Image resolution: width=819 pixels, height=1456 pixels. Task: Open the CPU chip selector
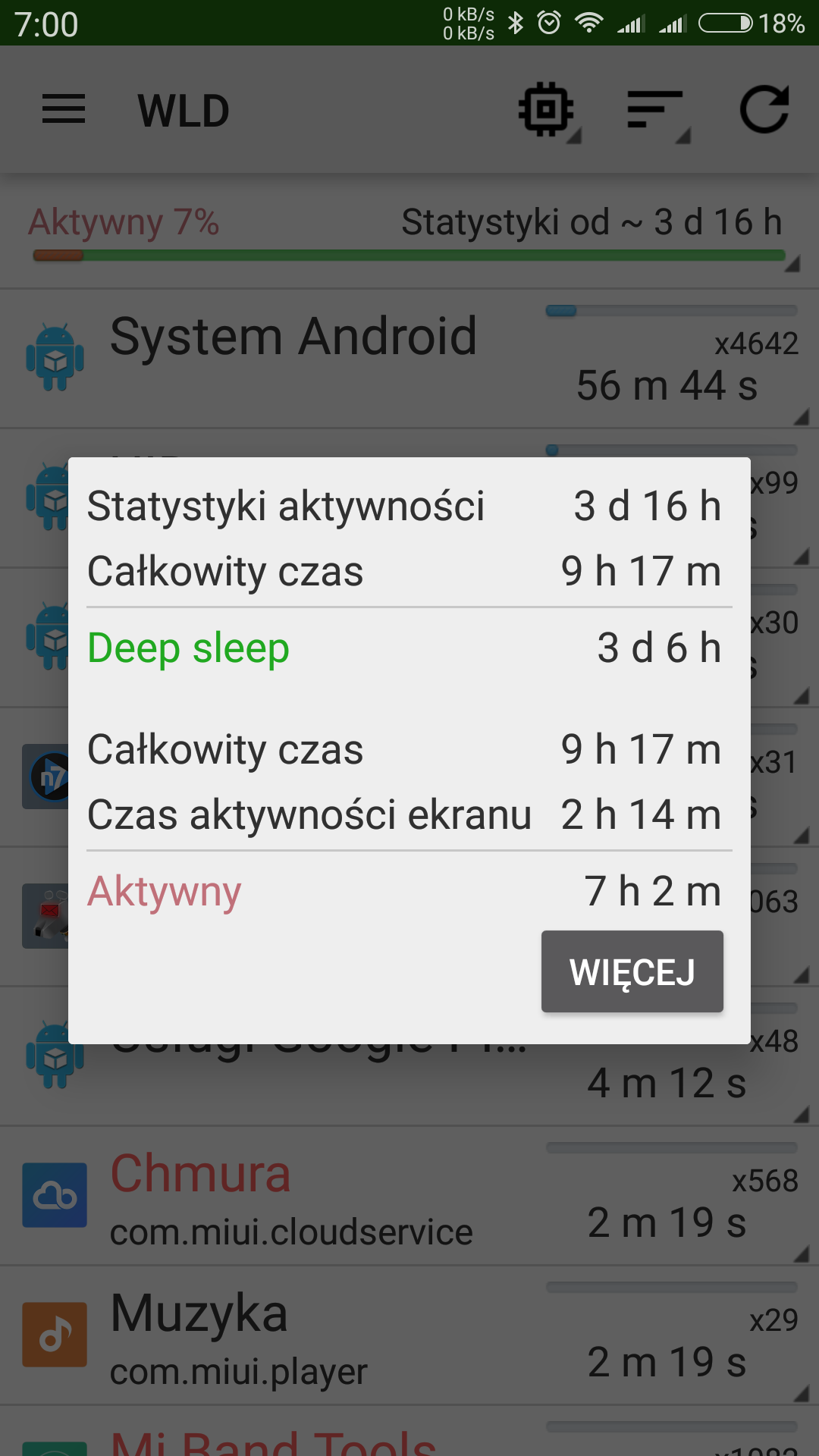click(547, 110)
